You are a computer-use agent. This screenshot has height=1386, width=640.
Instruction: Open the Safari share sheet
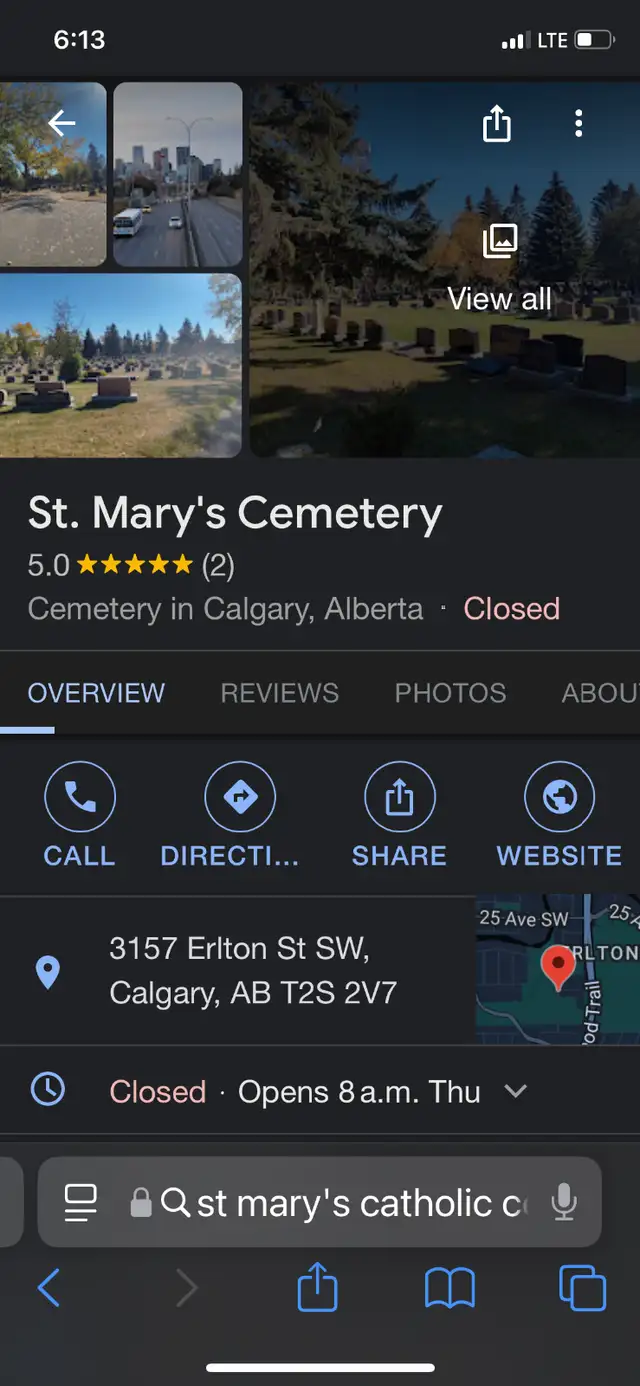pos(318,1286)
